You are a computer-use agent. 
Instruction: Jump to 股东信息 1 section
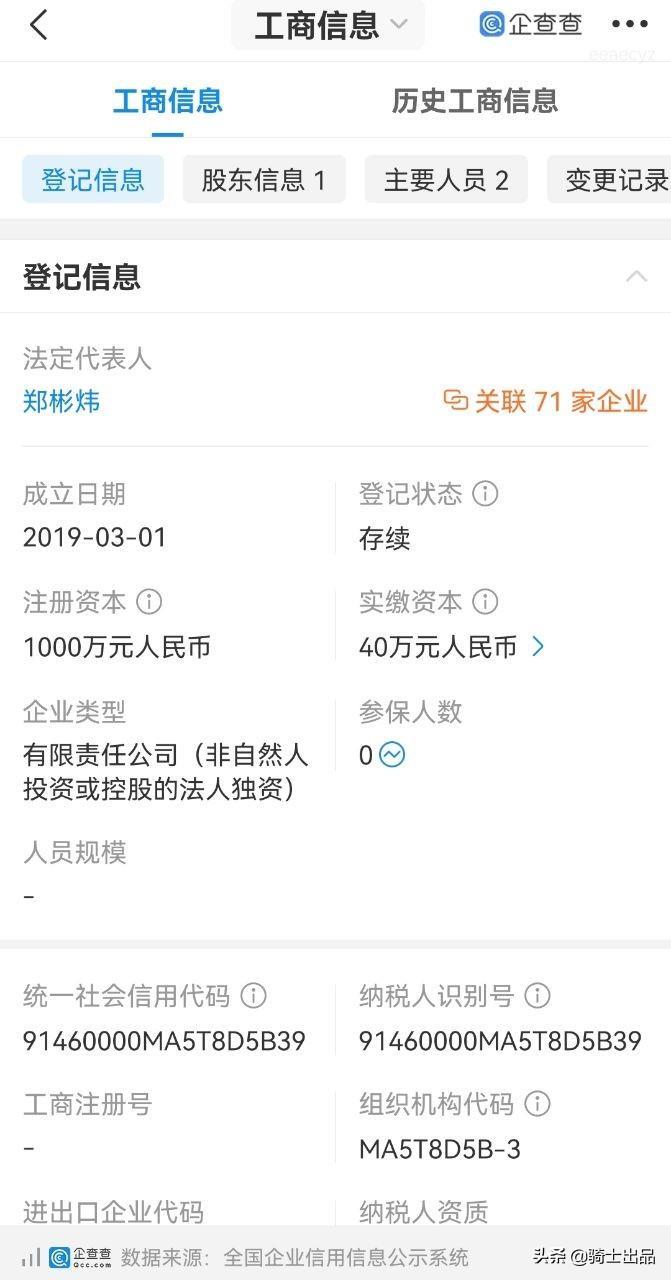click(264, 180)
